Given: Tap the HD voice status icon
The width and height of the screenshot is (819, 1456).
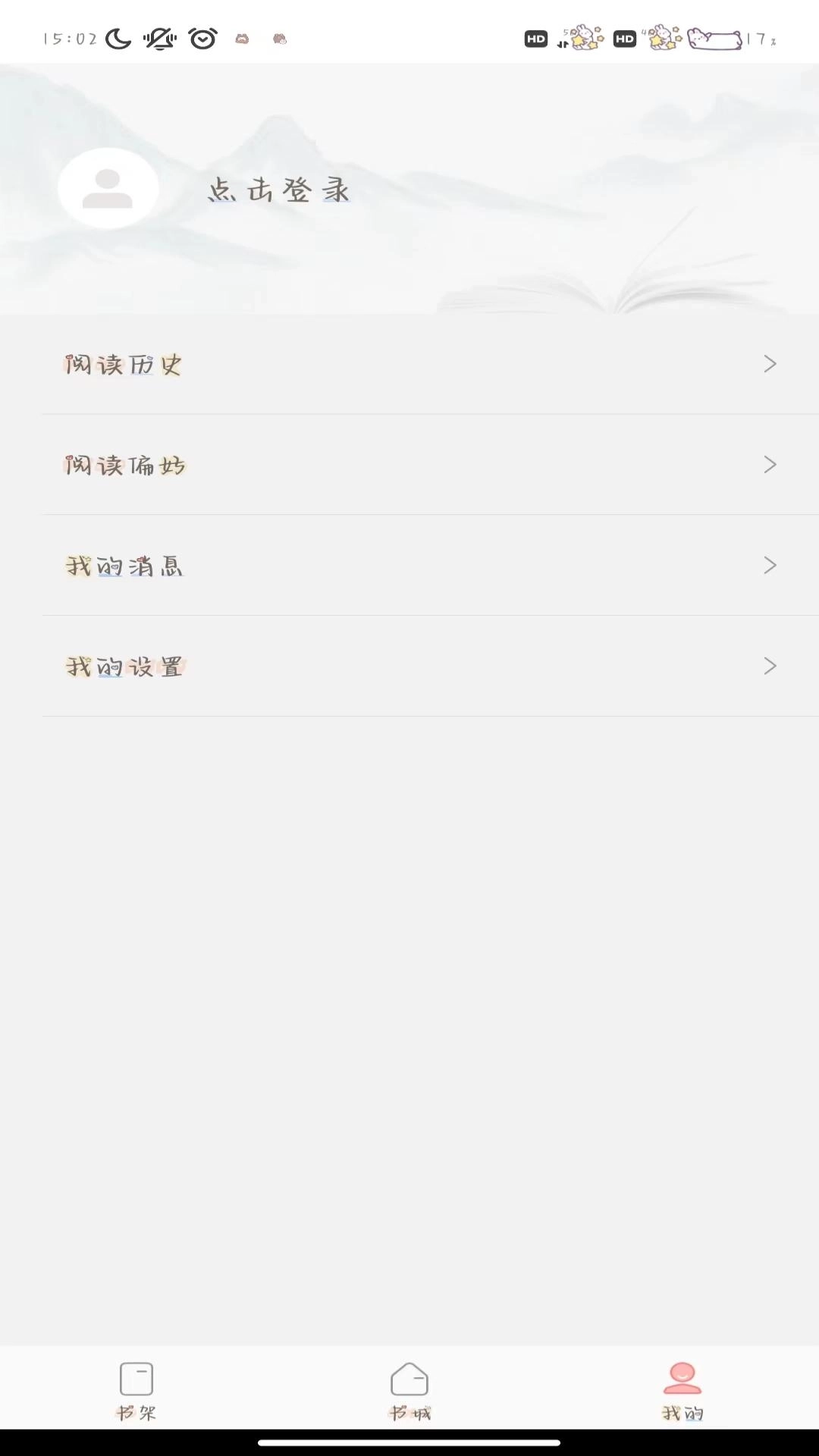Looking at the screenshot, I should pyautogui.click(x=535, y=39).
